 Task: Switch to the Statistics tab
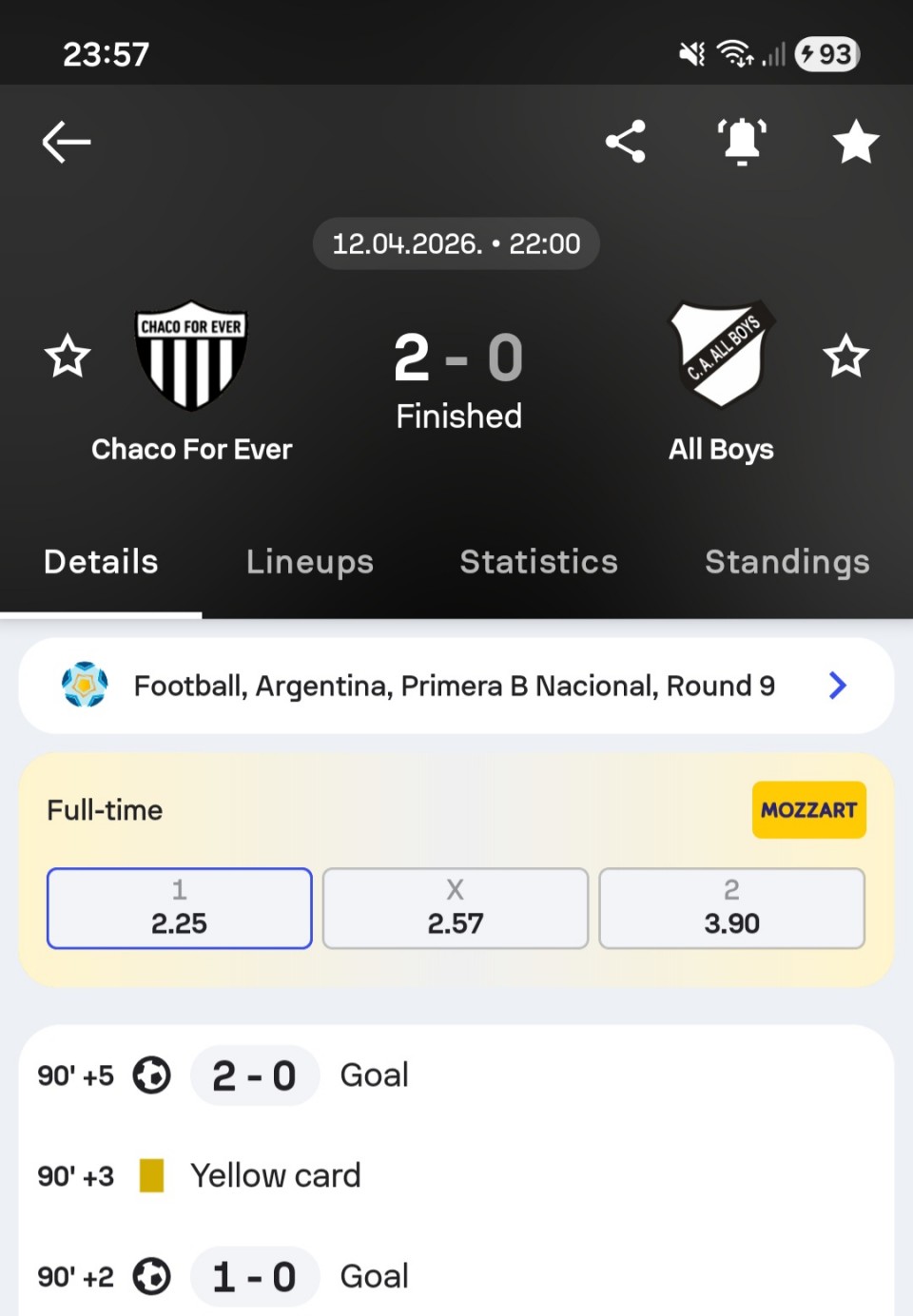coord(539,562)
